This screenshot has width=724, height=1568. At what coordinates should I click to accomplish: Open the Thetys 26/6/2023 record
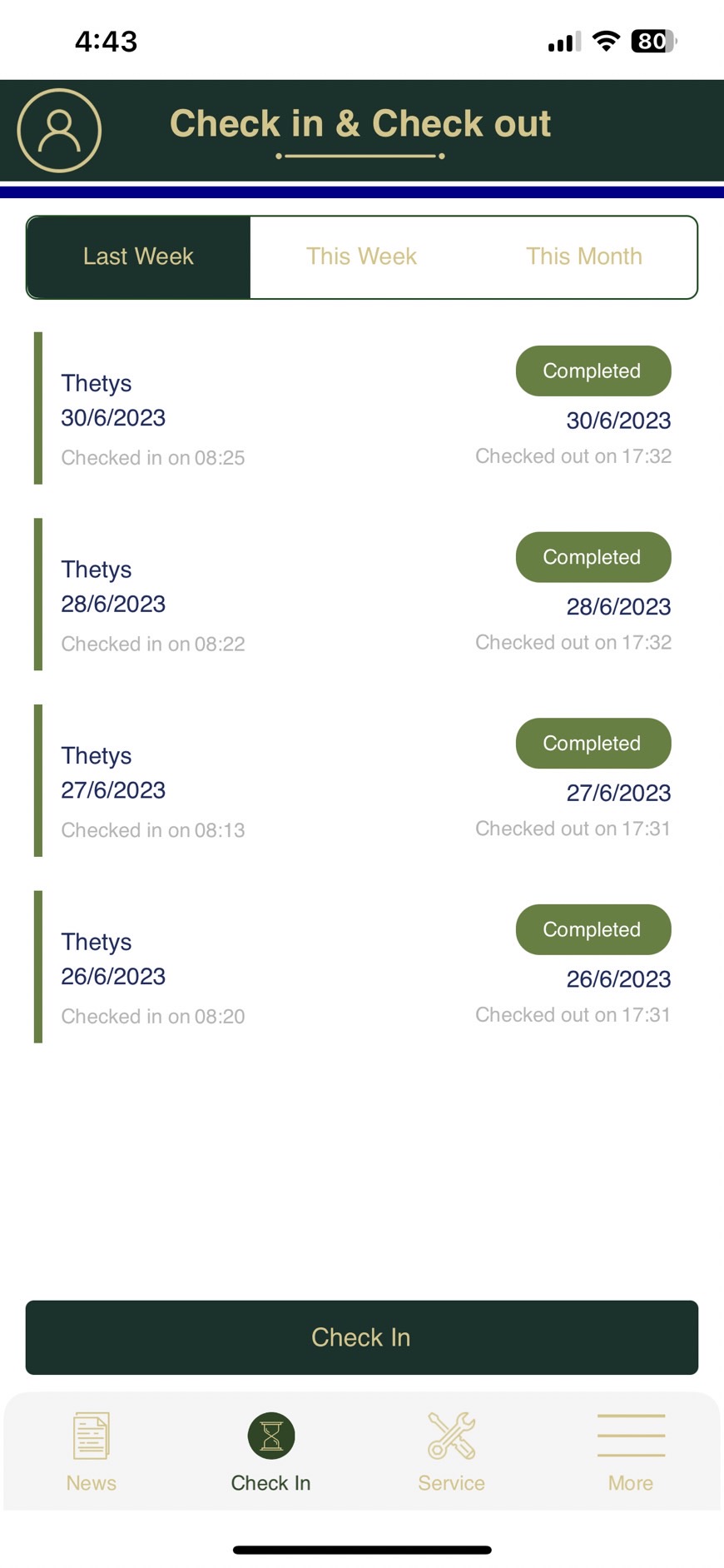361,967
